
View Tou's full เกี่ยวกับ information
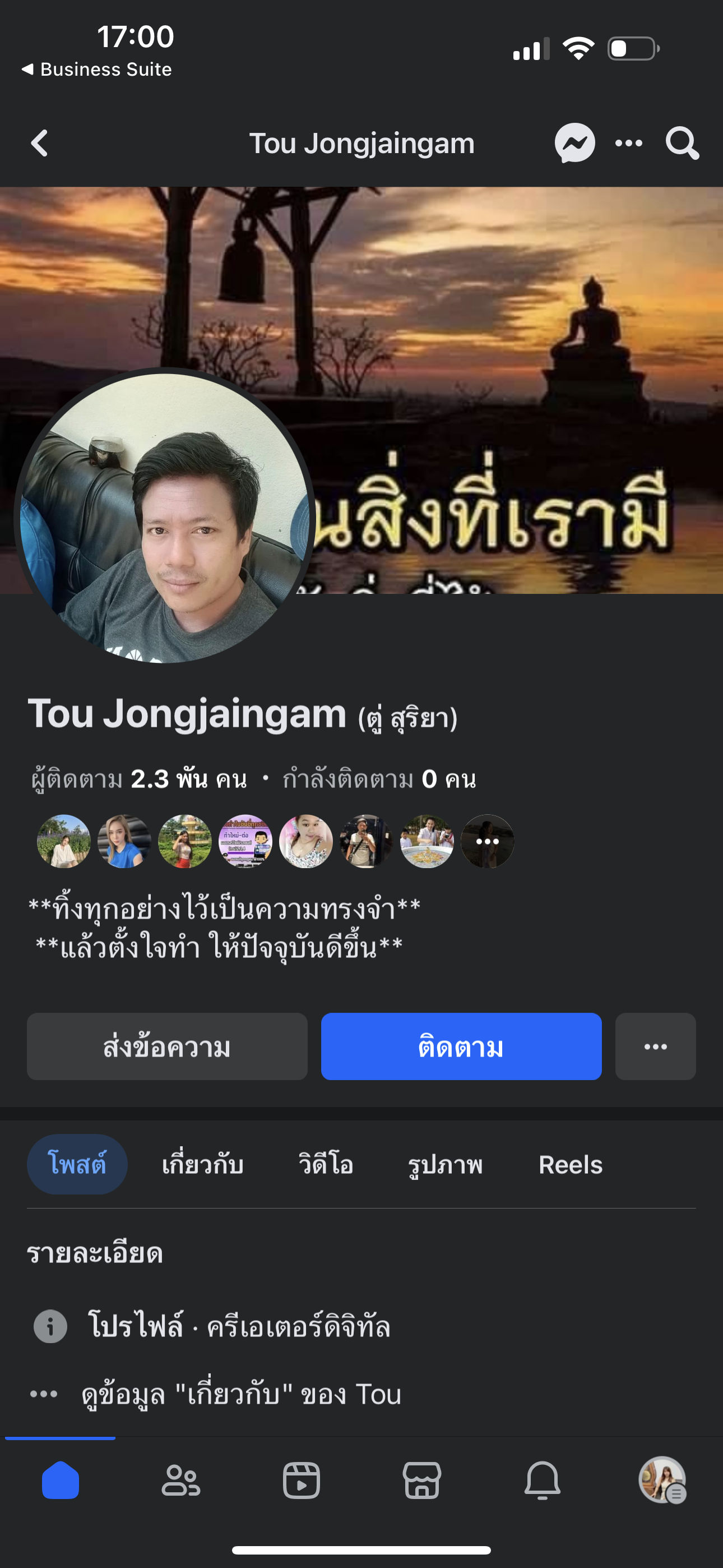point(241,1394)
